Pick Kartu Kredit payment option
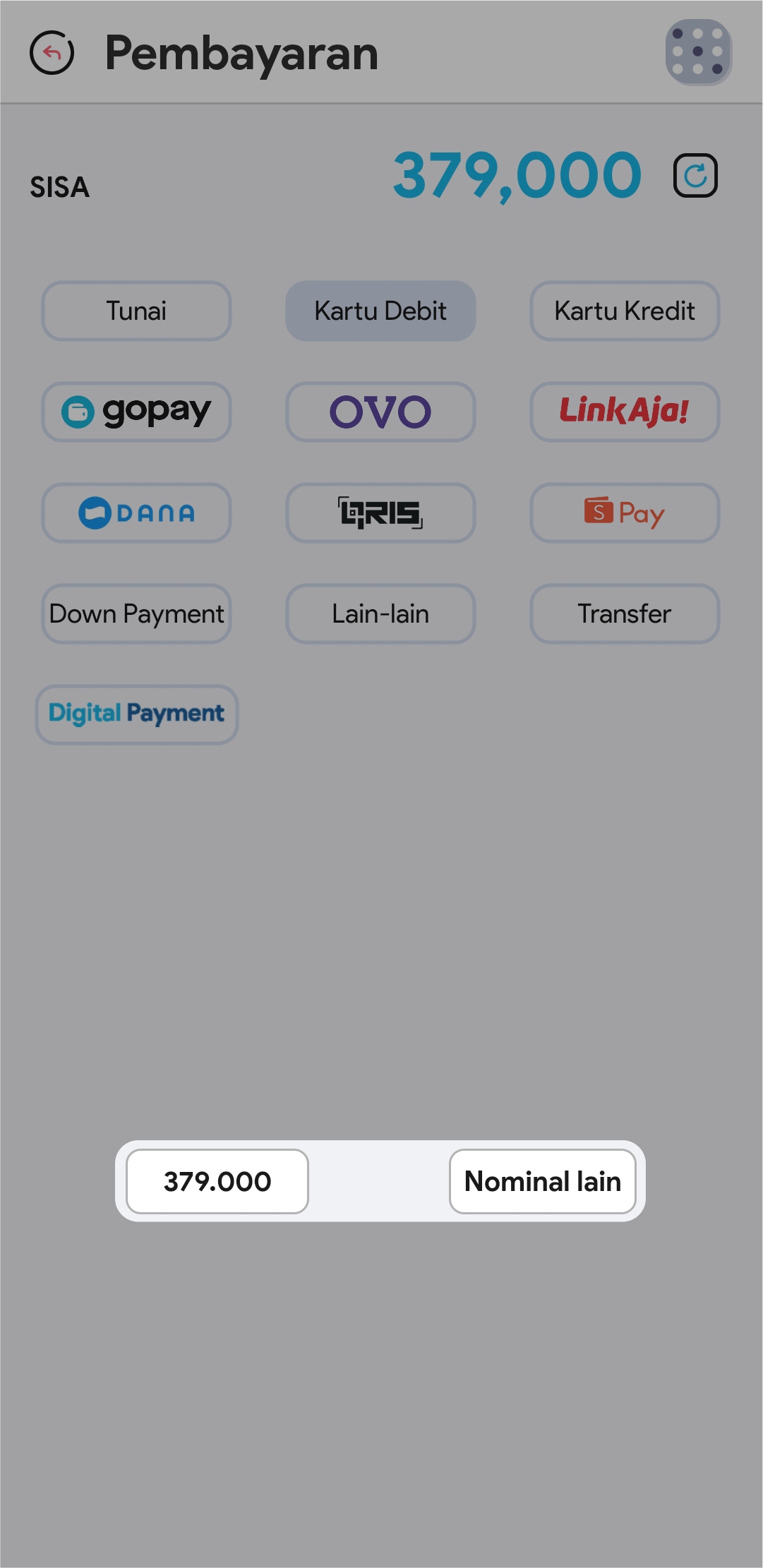This screenshot has height=1568, width=763. click(625, 311)
